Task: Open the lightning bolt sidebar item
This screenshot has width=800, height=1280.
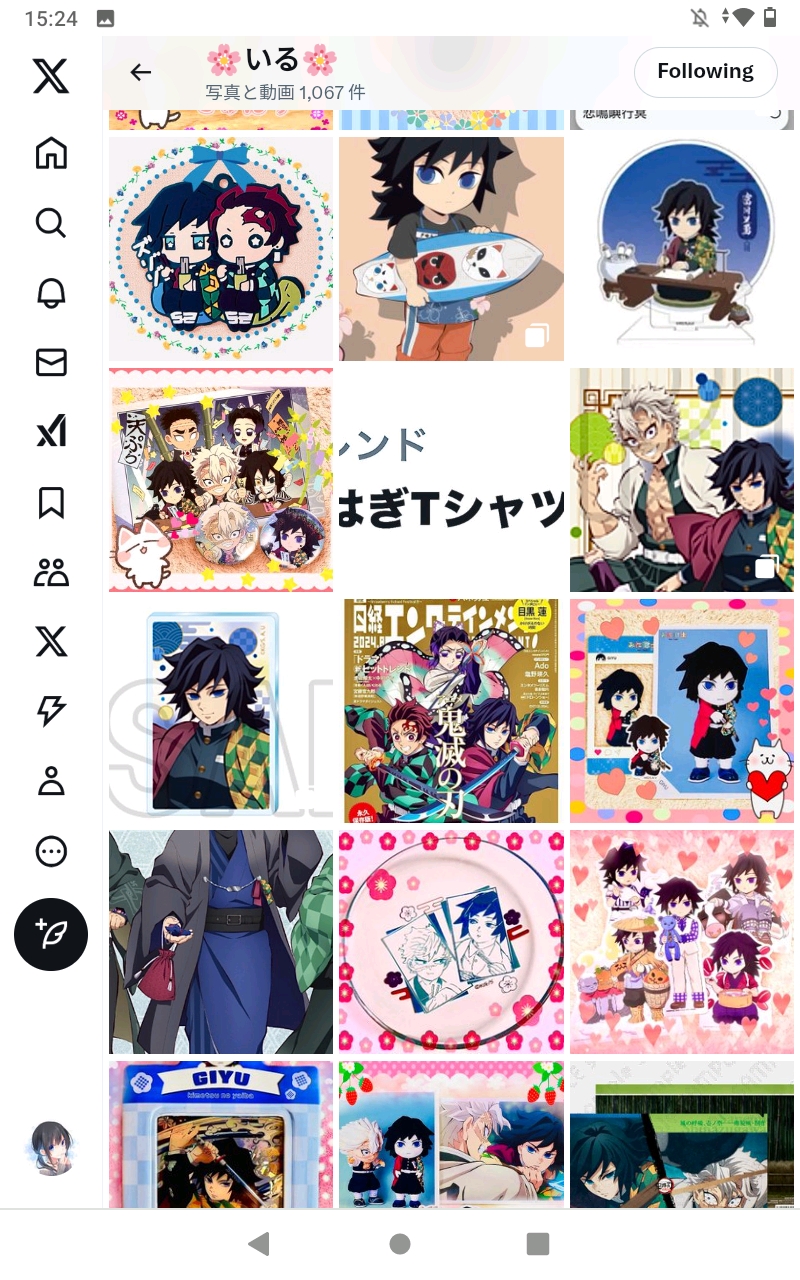Action: [x=51, y=711]
